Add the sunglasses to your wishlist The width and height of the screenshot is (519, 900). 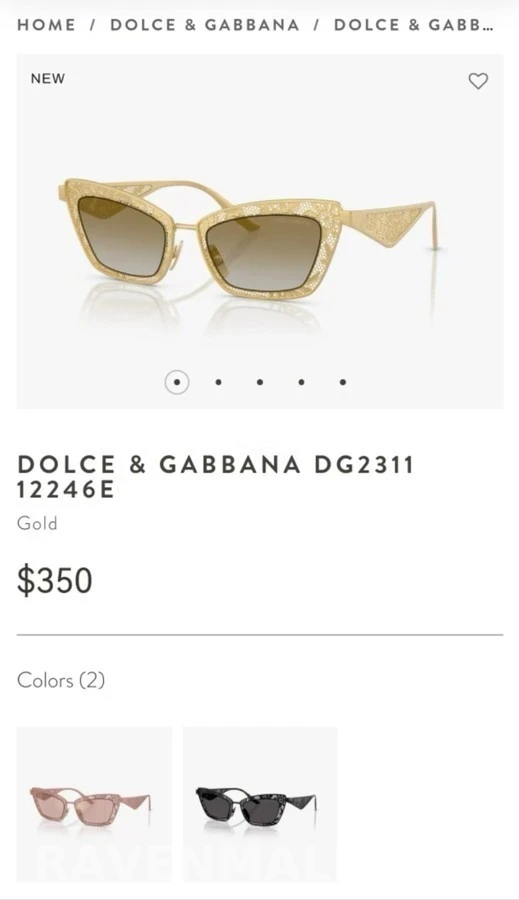point(478,81)
